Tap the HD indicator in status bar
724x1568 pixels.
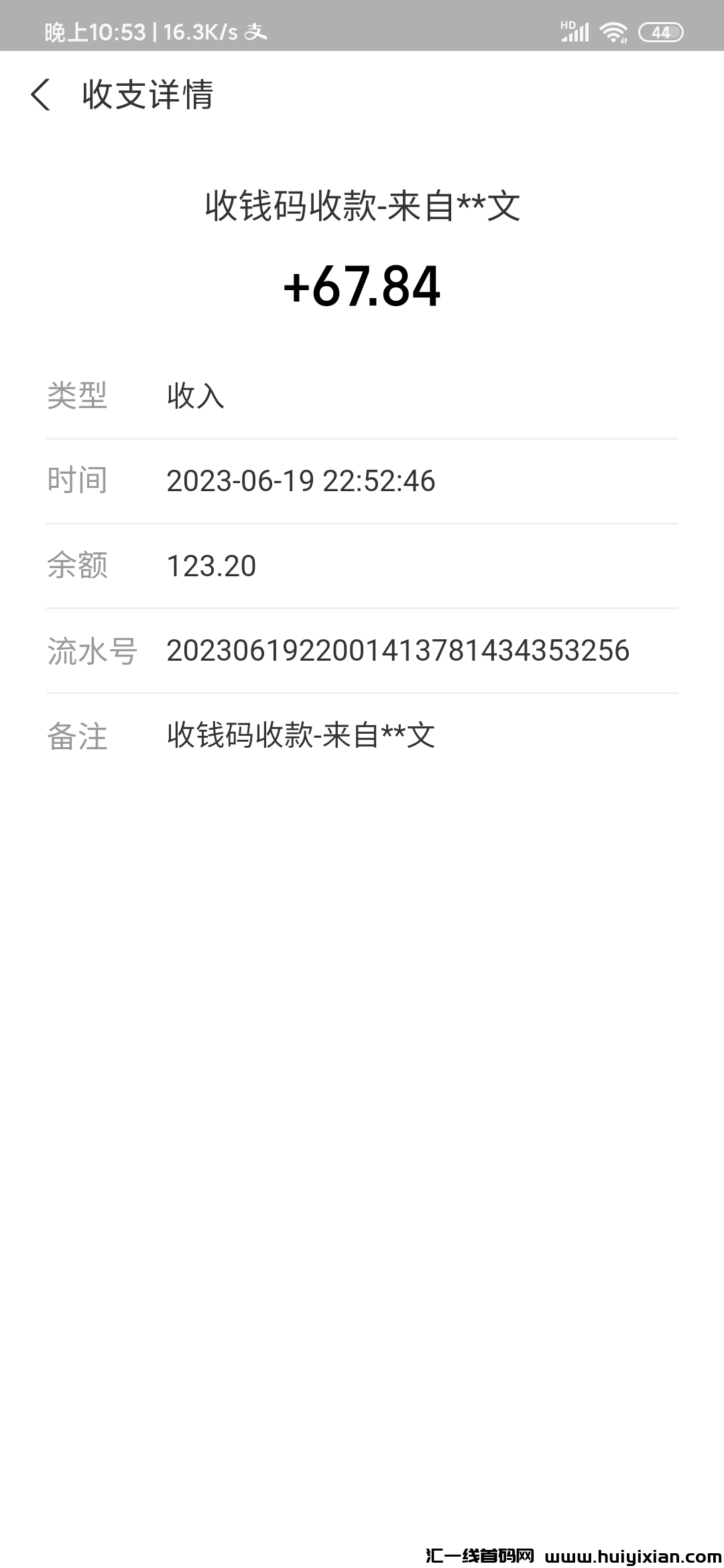coord(568,24)
